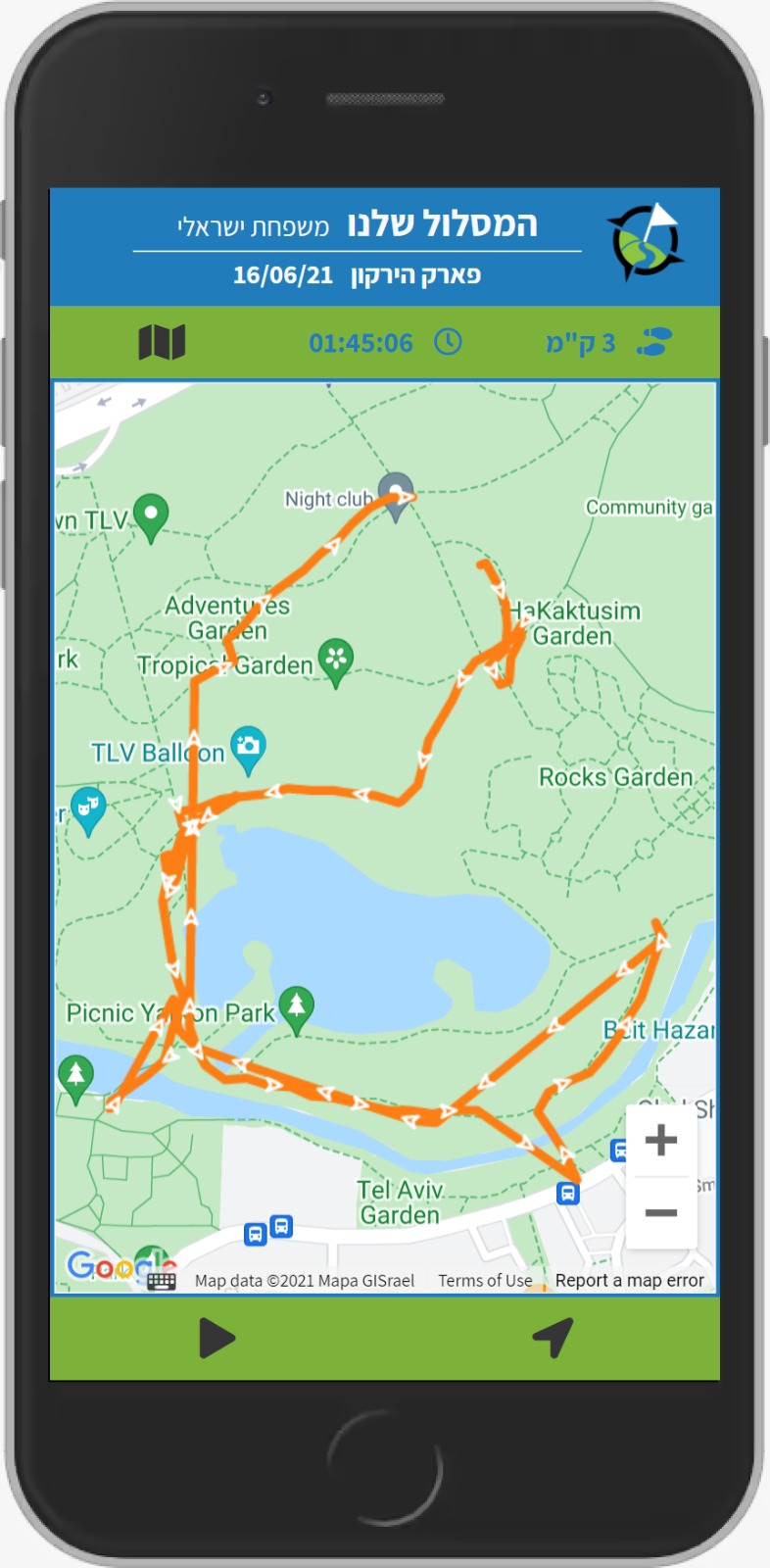The height and width of the screenshot is (1568, 770).
Task: Select the Tropical Garden map pin
Action: tap(336, 661)
